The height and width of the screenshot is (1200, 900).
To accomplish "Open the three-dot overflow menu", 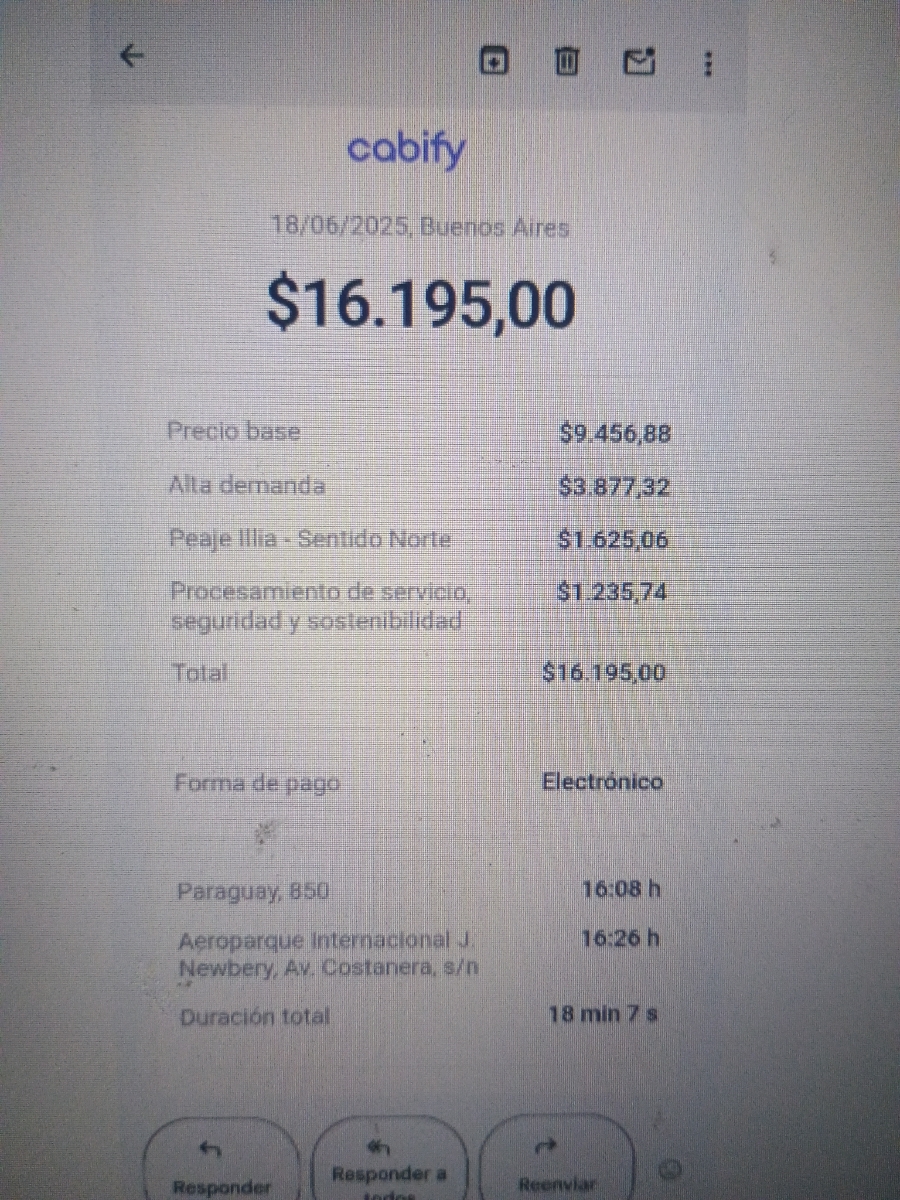I will tap(708, 64).
